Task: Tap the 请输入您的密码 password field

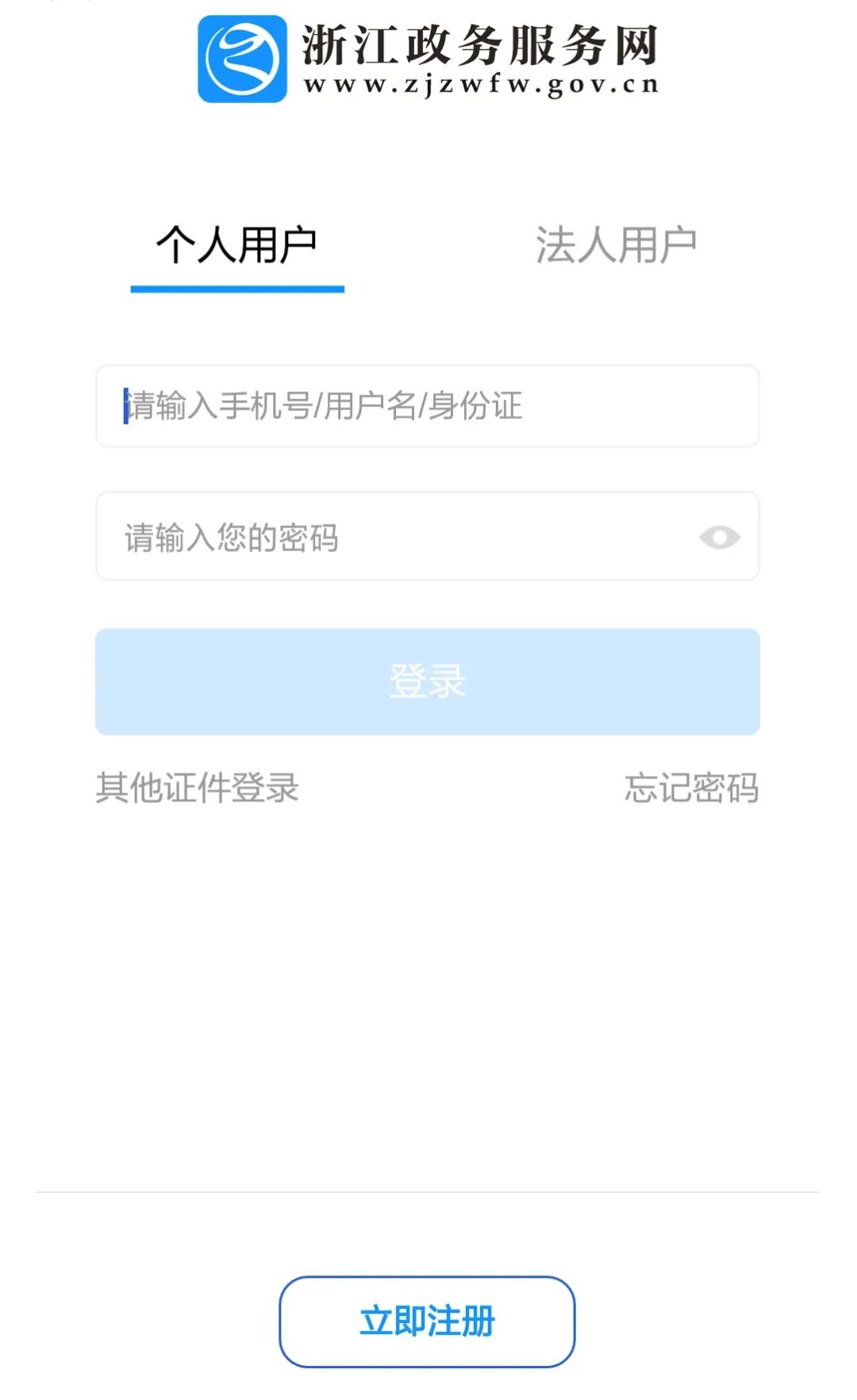Action: pos(428,536)
